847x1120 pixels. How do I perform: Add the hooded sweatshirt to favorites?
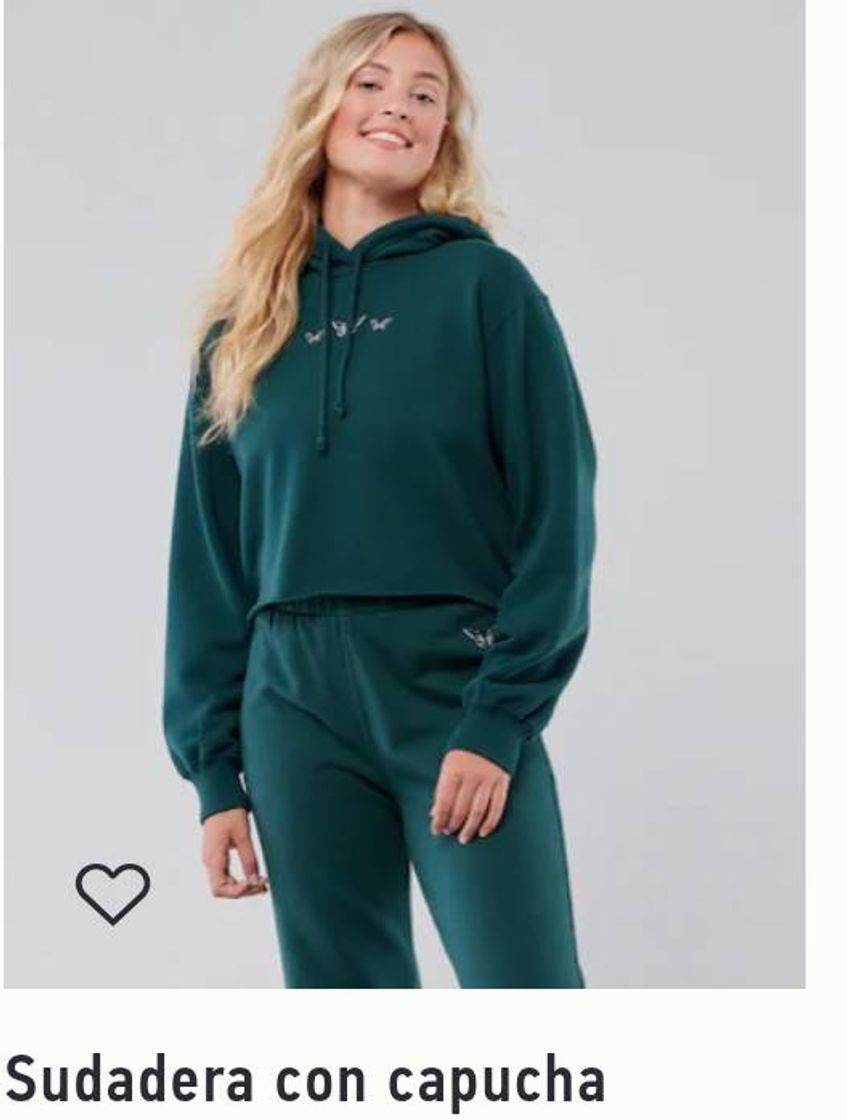coord(112,893)
